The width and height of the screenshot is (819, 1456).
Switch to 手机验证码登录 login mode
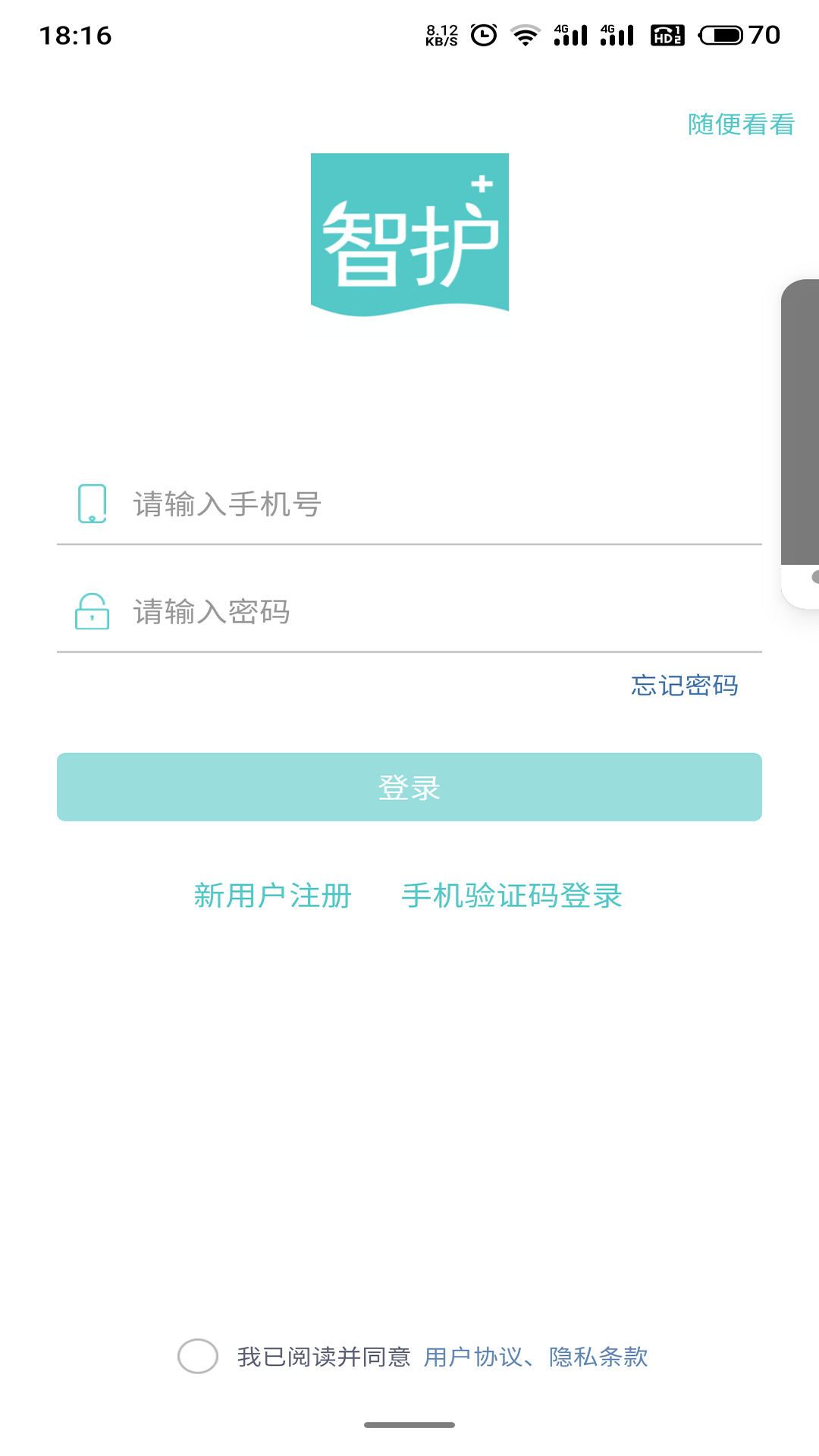512,896
